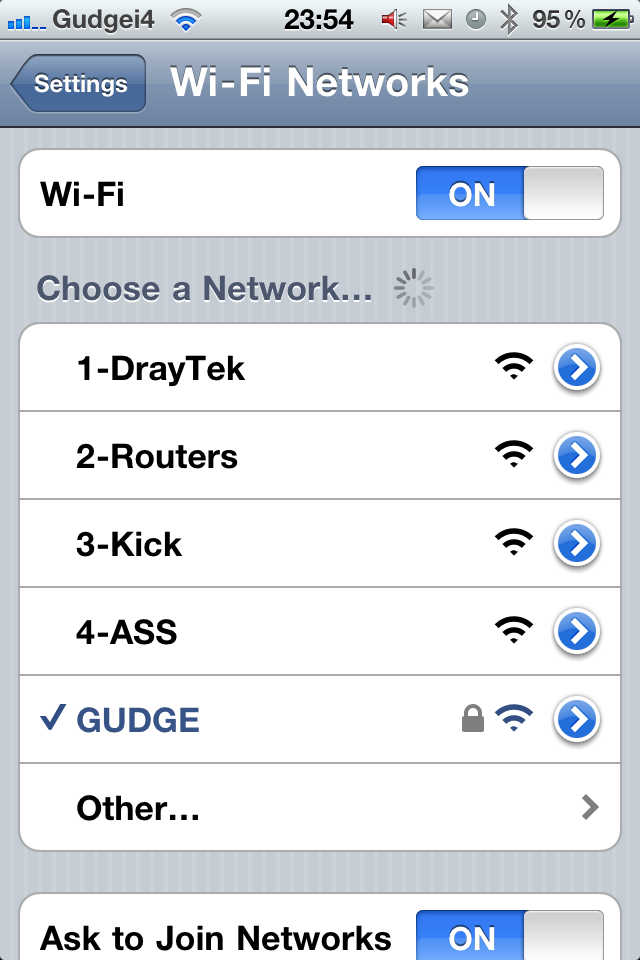
Task: Open details arrow for 4-ASS
Action: [x=577, y=632]
